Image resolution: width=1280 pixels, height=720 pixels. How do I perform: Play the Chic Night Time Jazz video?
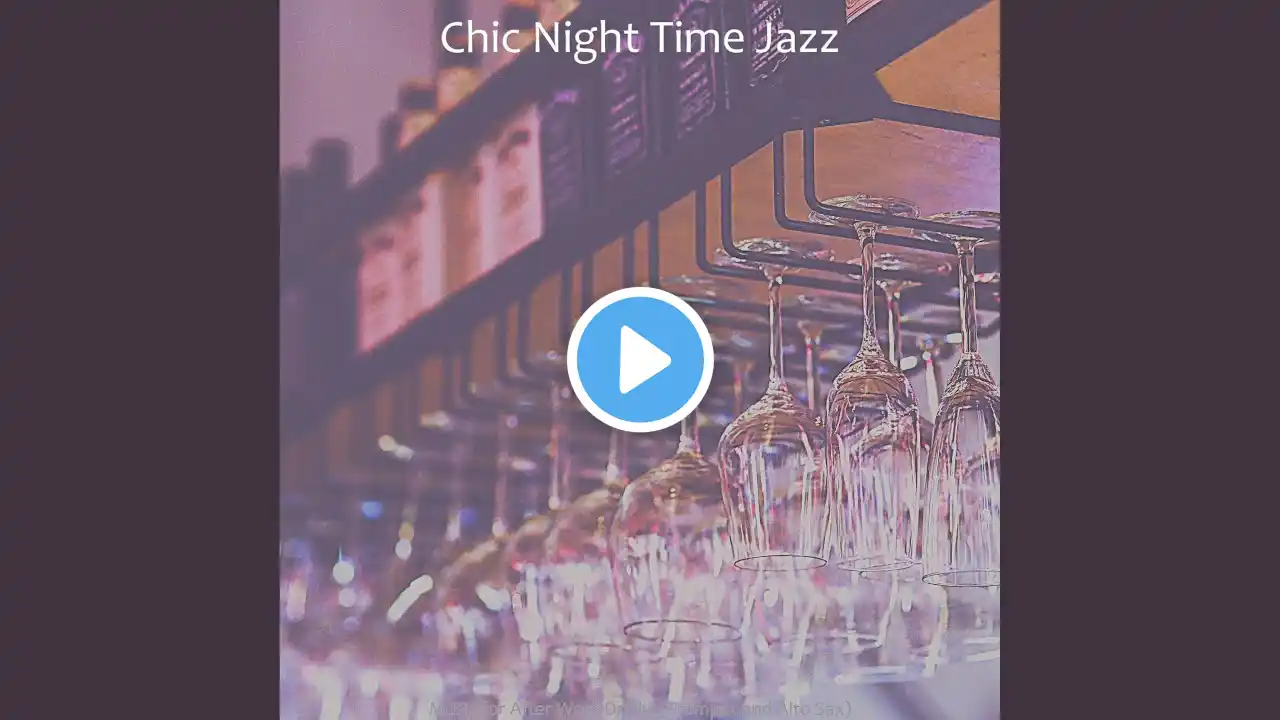pos(640,360)
